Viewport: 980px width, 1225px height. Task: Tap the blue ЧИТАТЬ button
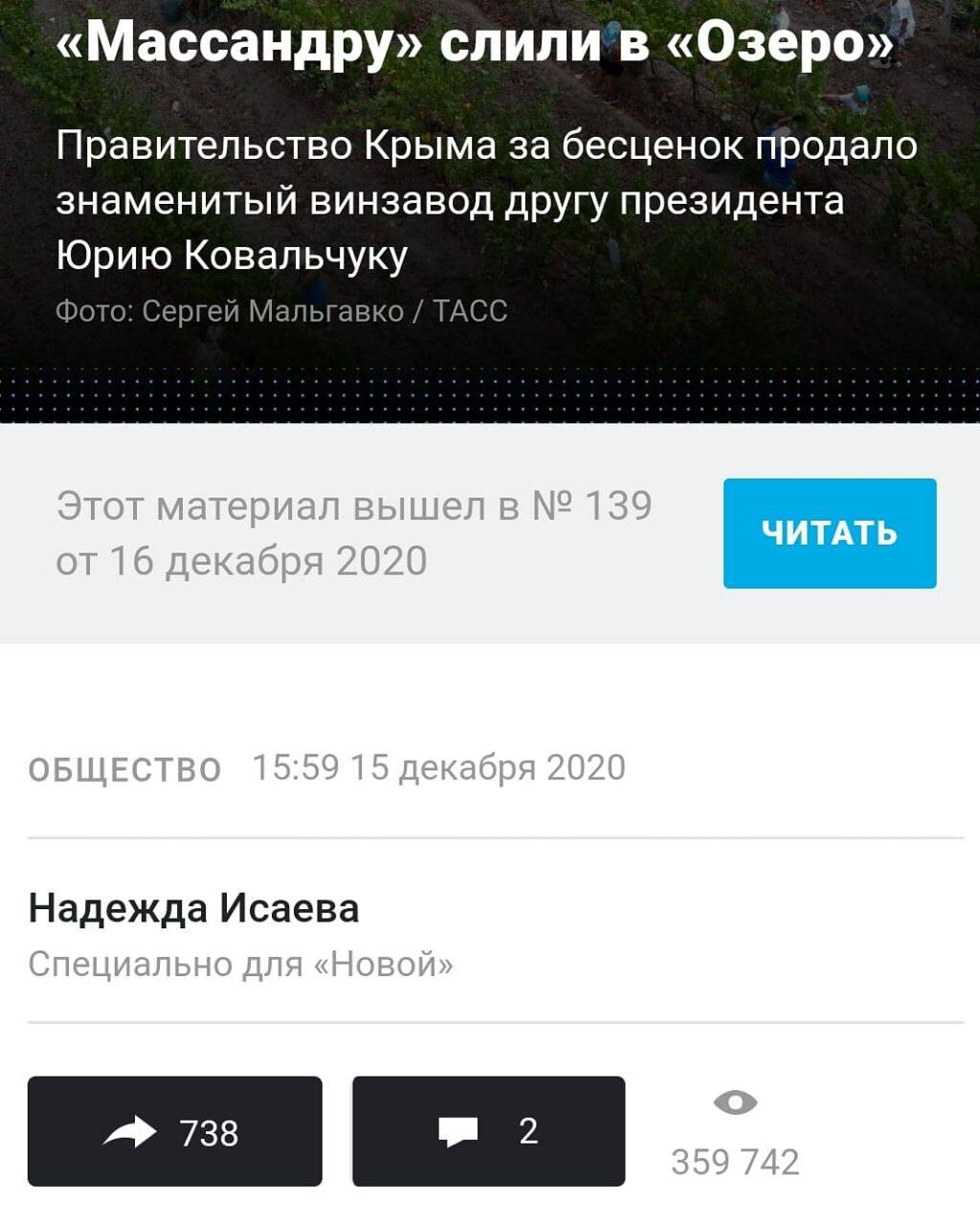pyautogui.click(x=829, y=533)
